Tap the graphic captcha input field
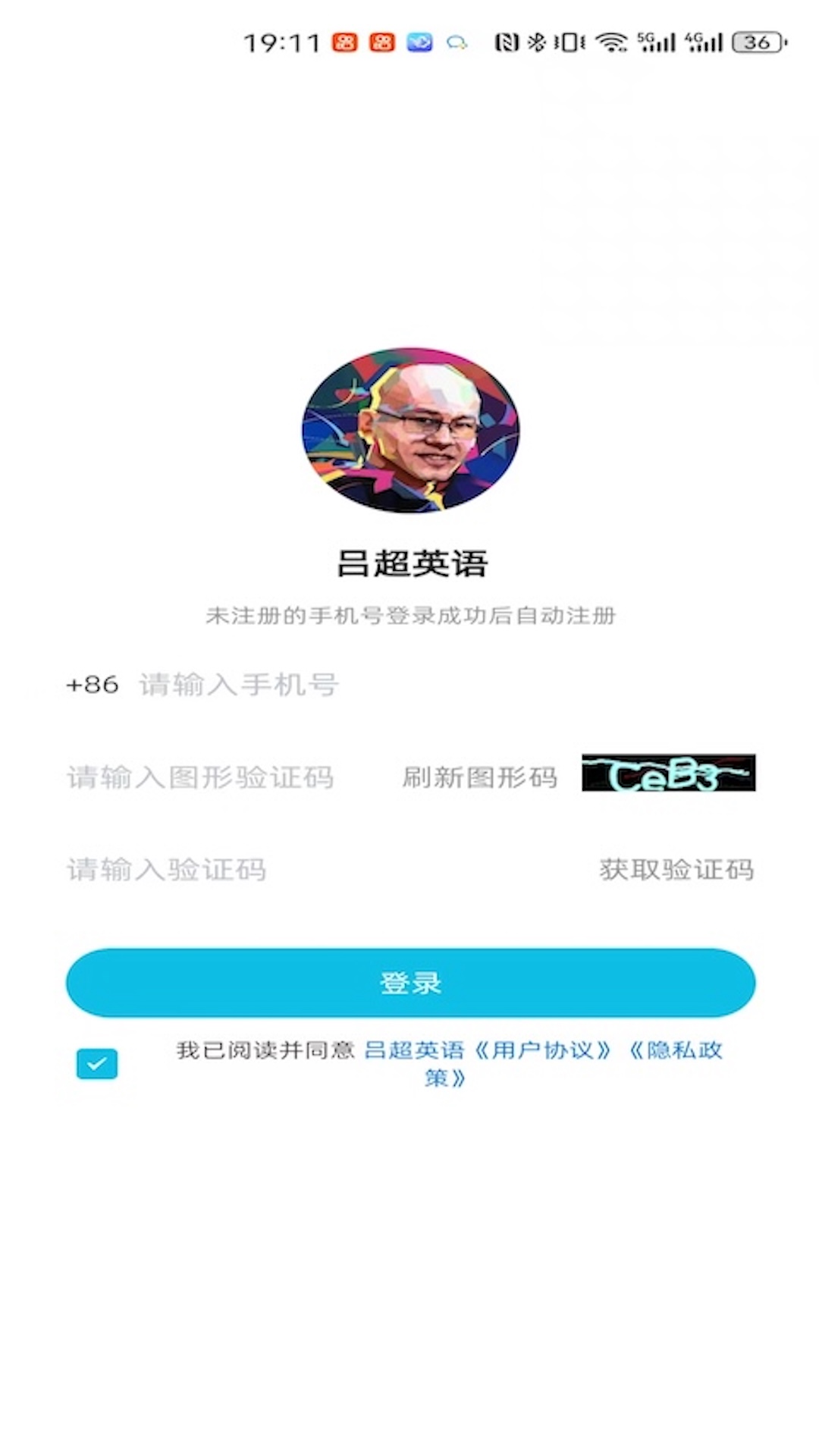The image size is (819, 1456). [200, 777]
